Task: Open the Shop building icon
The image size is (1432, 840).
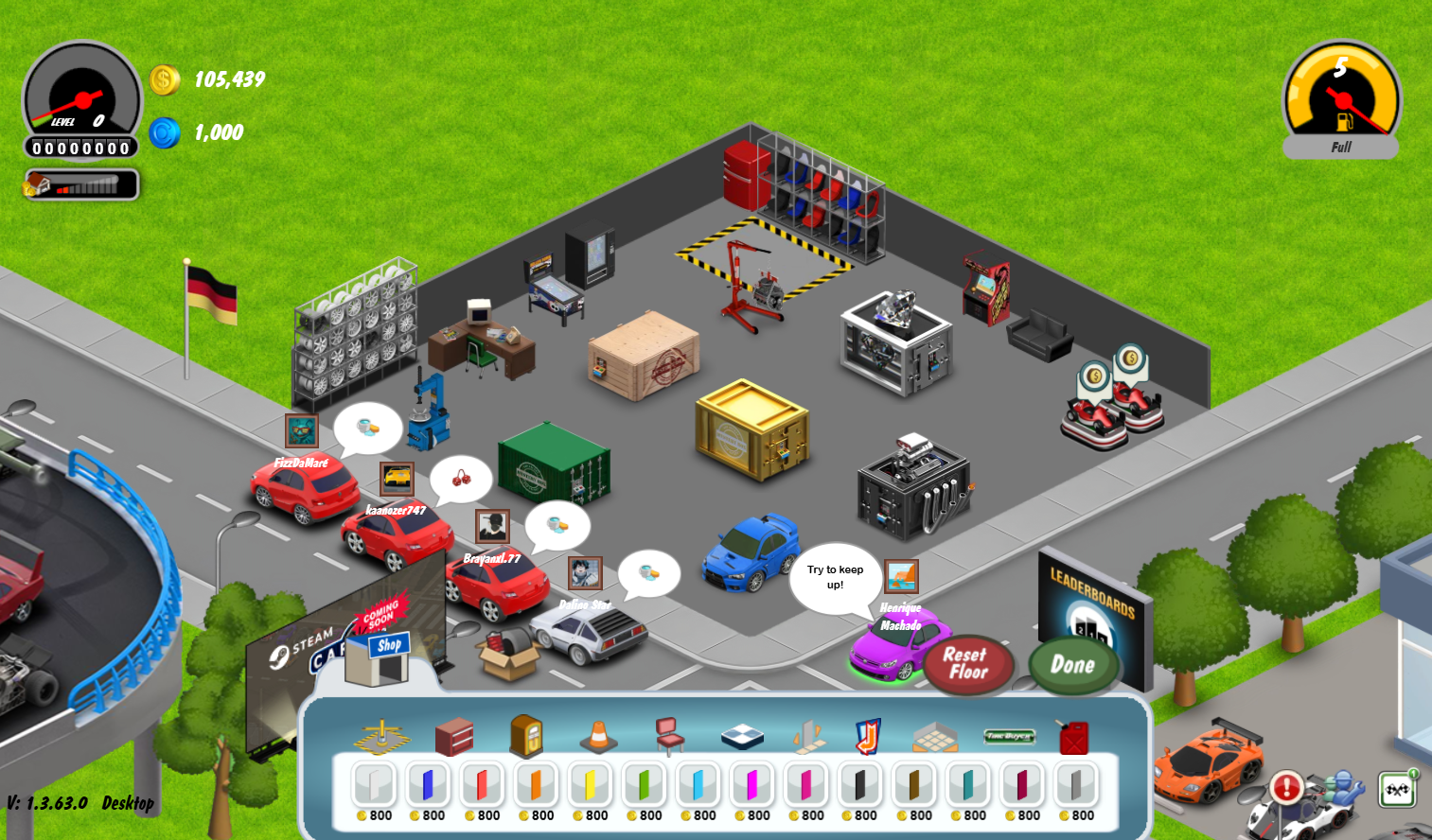Action: [380, 657]
